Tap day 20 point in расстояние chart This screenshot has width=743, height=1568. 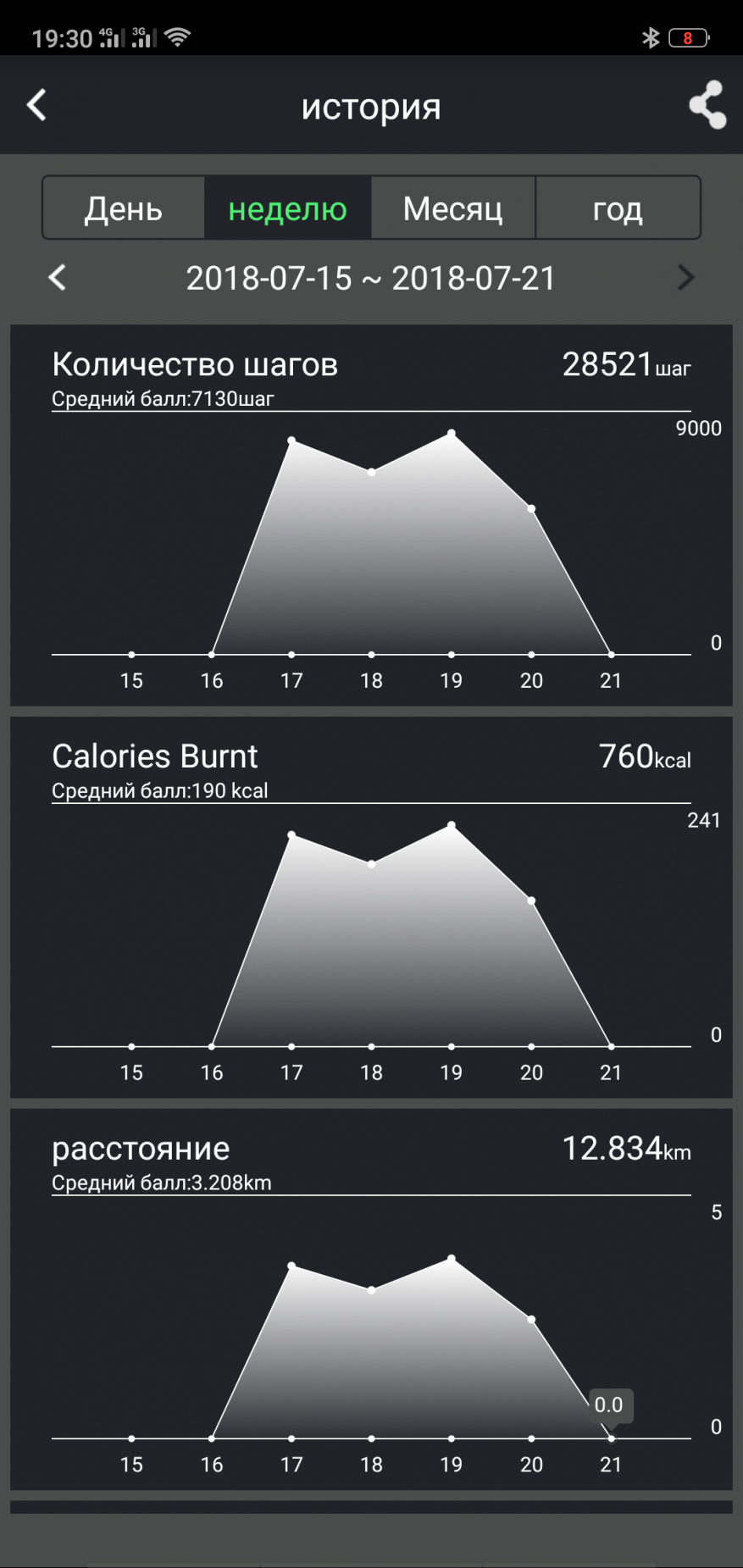(x=531, y=1320)
